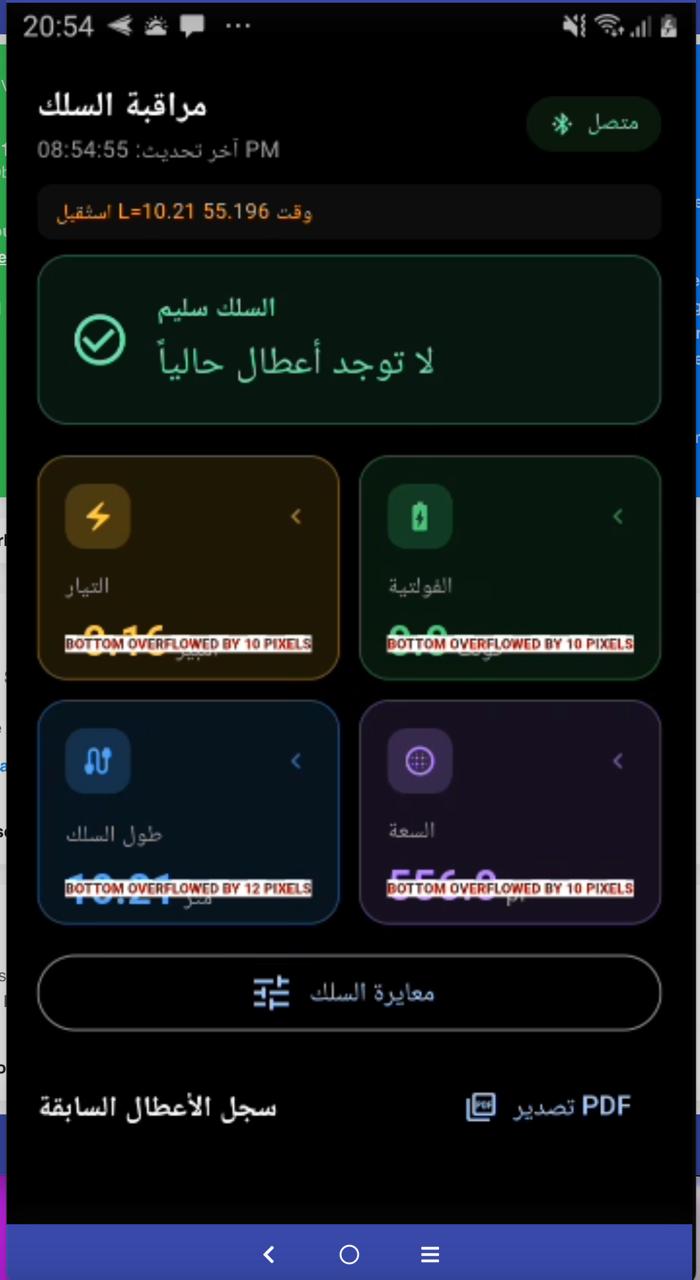Open the التيار current card
The height and width of the screenshot is (1280, 700).
pos(188,568)
